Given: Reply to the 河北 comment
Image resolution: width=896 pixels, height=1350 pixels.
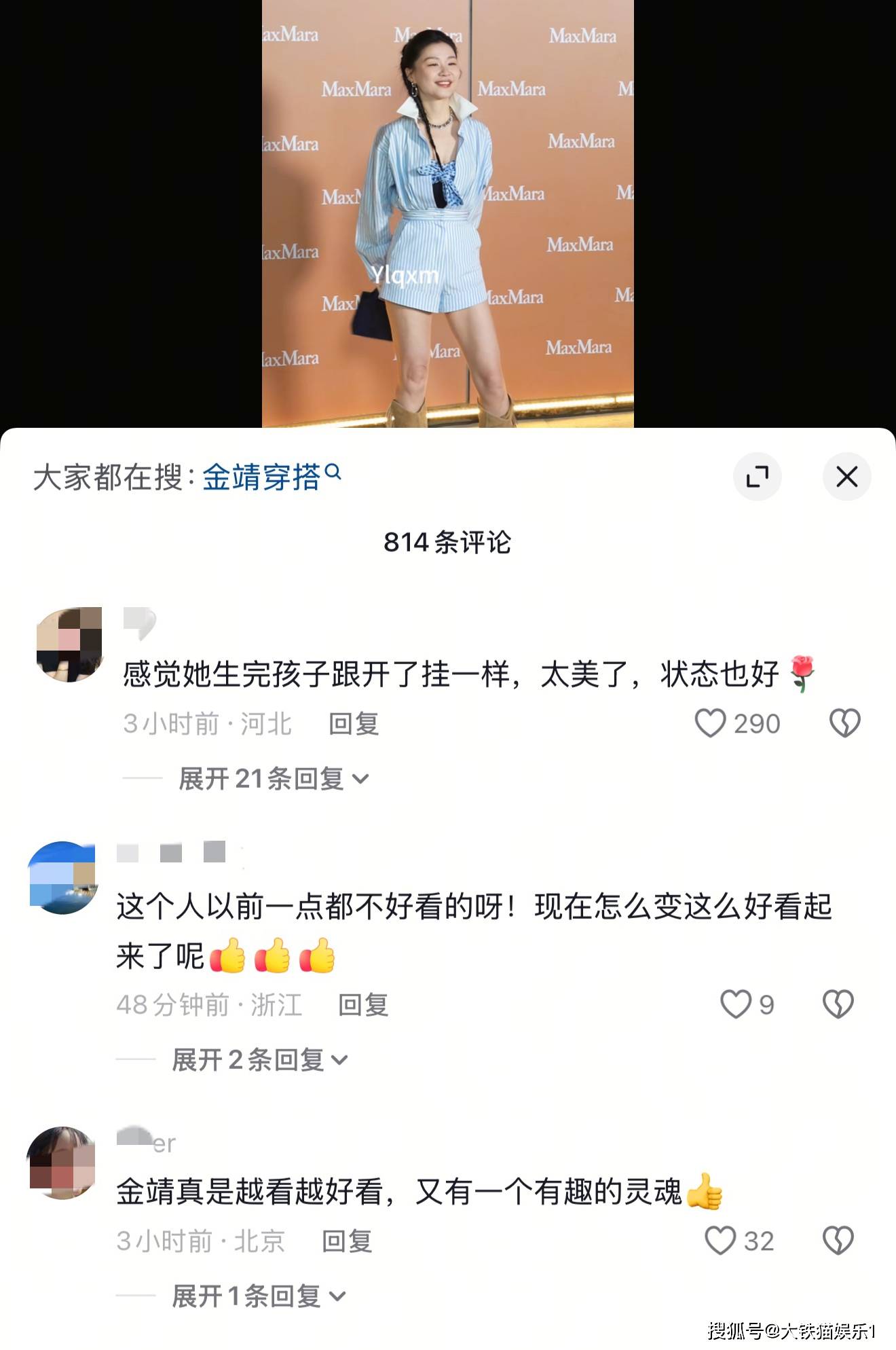Looking at the screenshot, I should point(353,724).
